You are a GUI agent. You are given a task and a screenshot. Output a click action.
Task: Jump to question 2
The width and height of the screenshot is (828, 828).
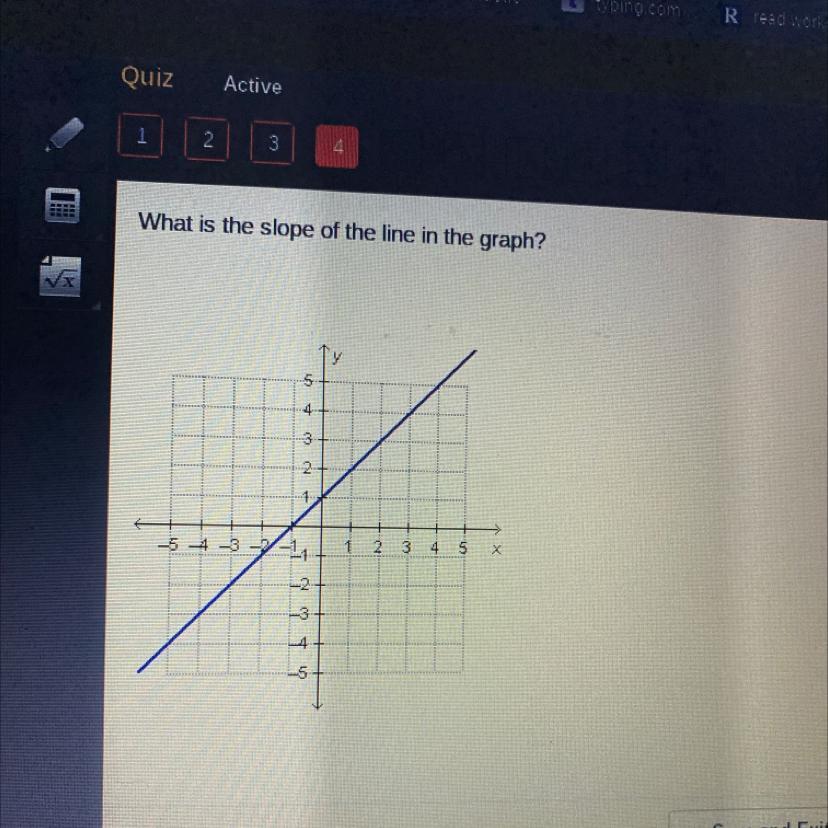tap(207, 139)
